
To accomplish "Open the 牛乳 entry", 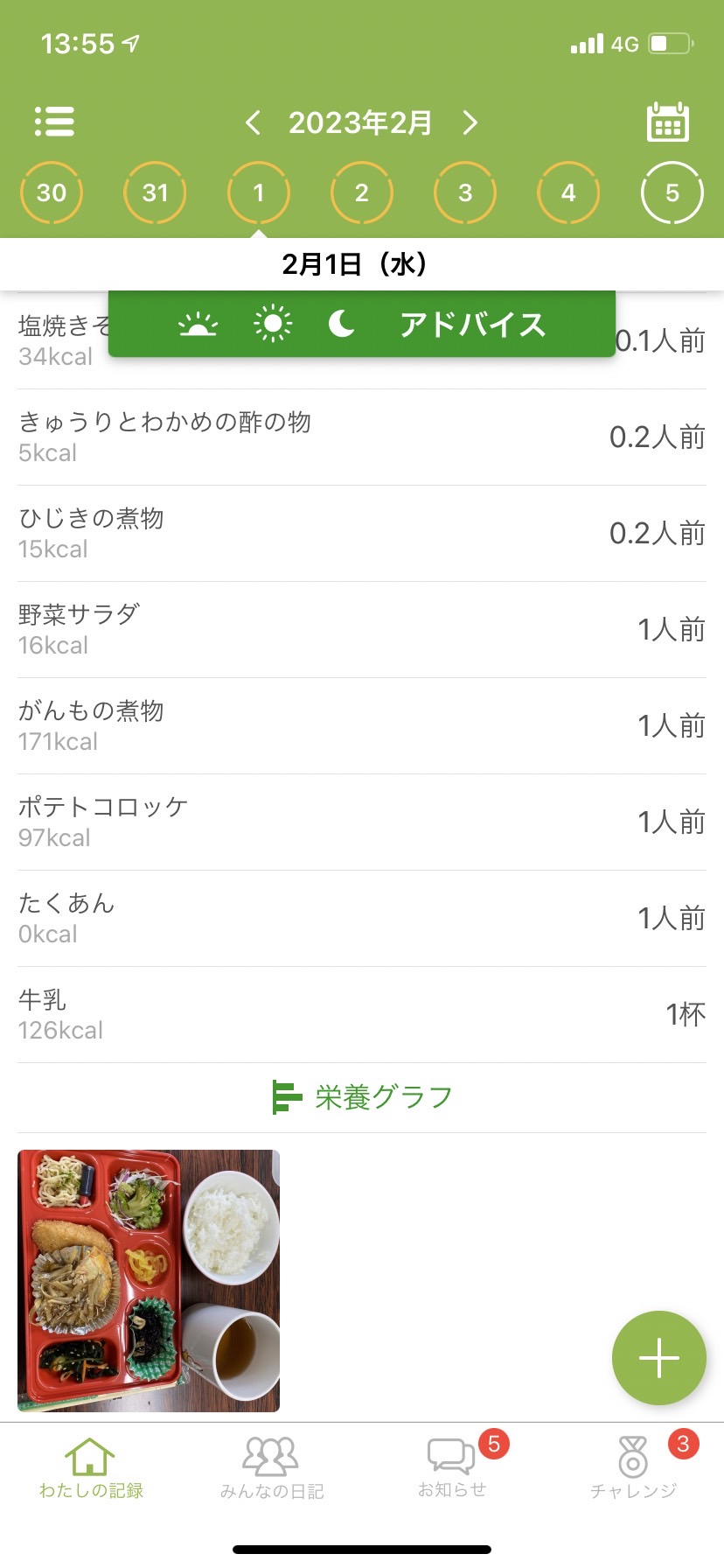I will click(x=362, y=1015).
